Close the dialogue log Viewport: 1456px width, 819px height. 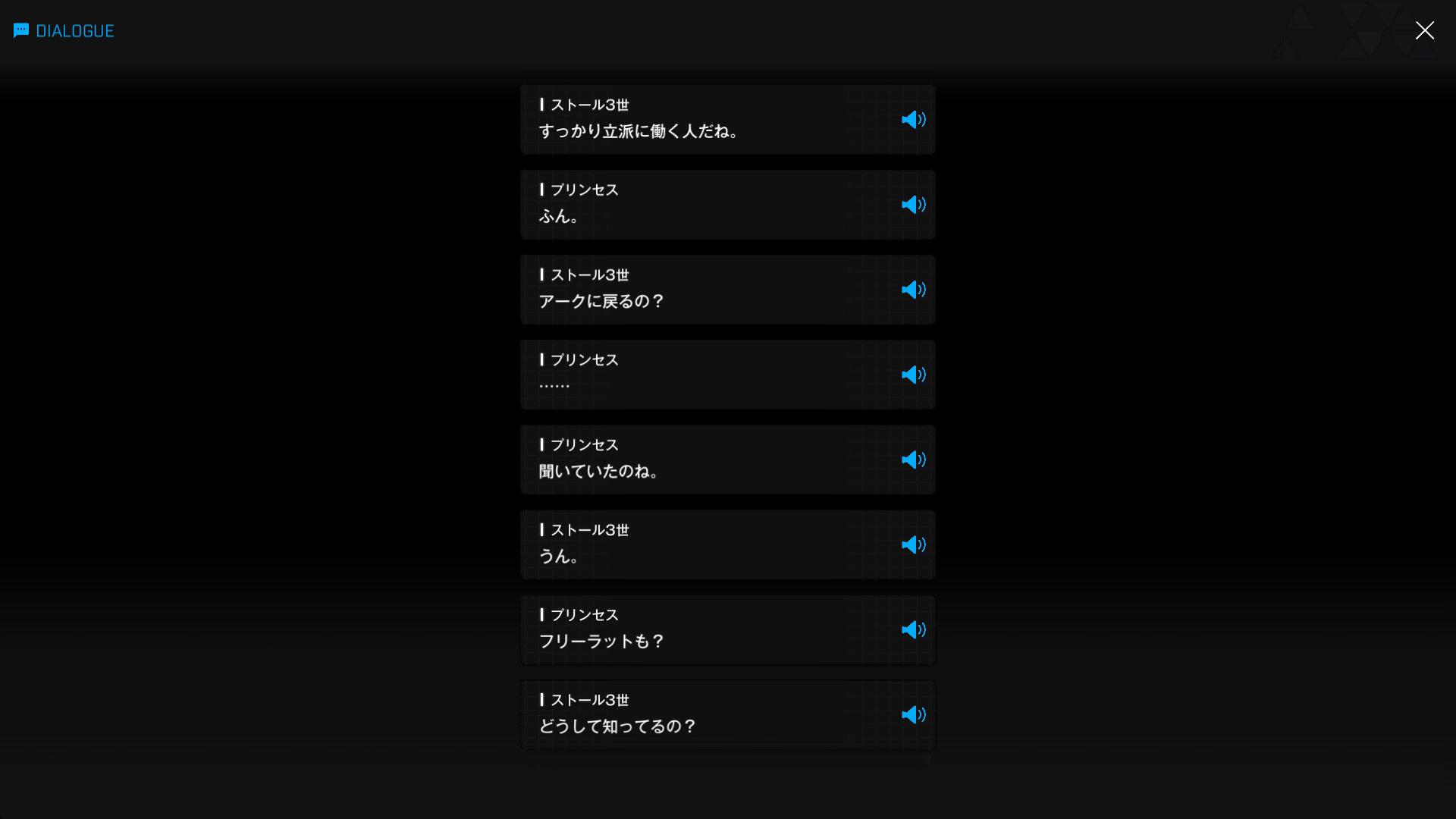(1424, 30)
